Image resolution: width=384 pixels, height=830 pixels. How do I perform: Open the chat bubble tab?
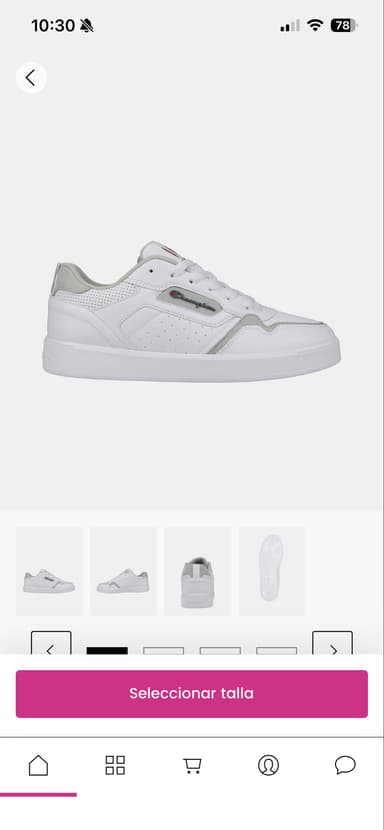345,765
